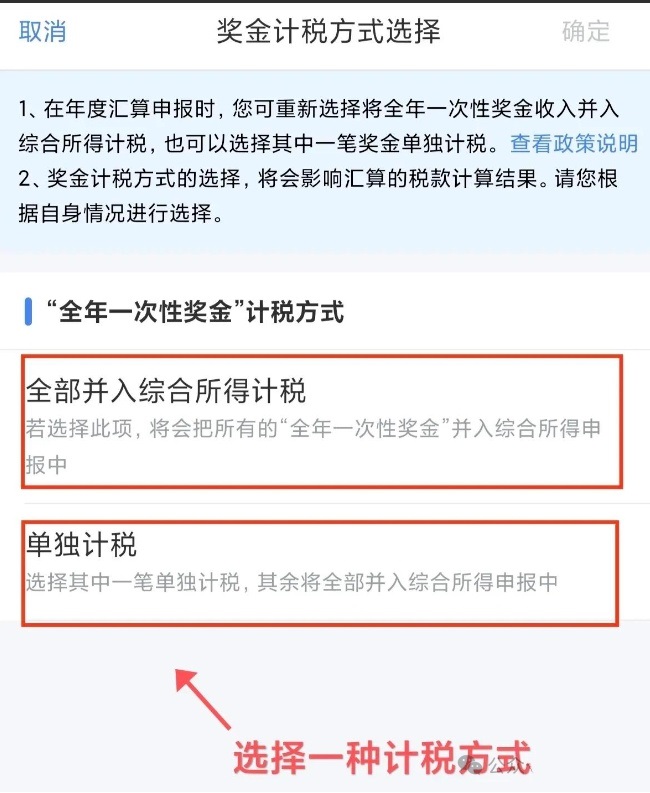Select 全部并入综合所得计税 option
This screenshot has width=650, height=793.
(320, 421)
